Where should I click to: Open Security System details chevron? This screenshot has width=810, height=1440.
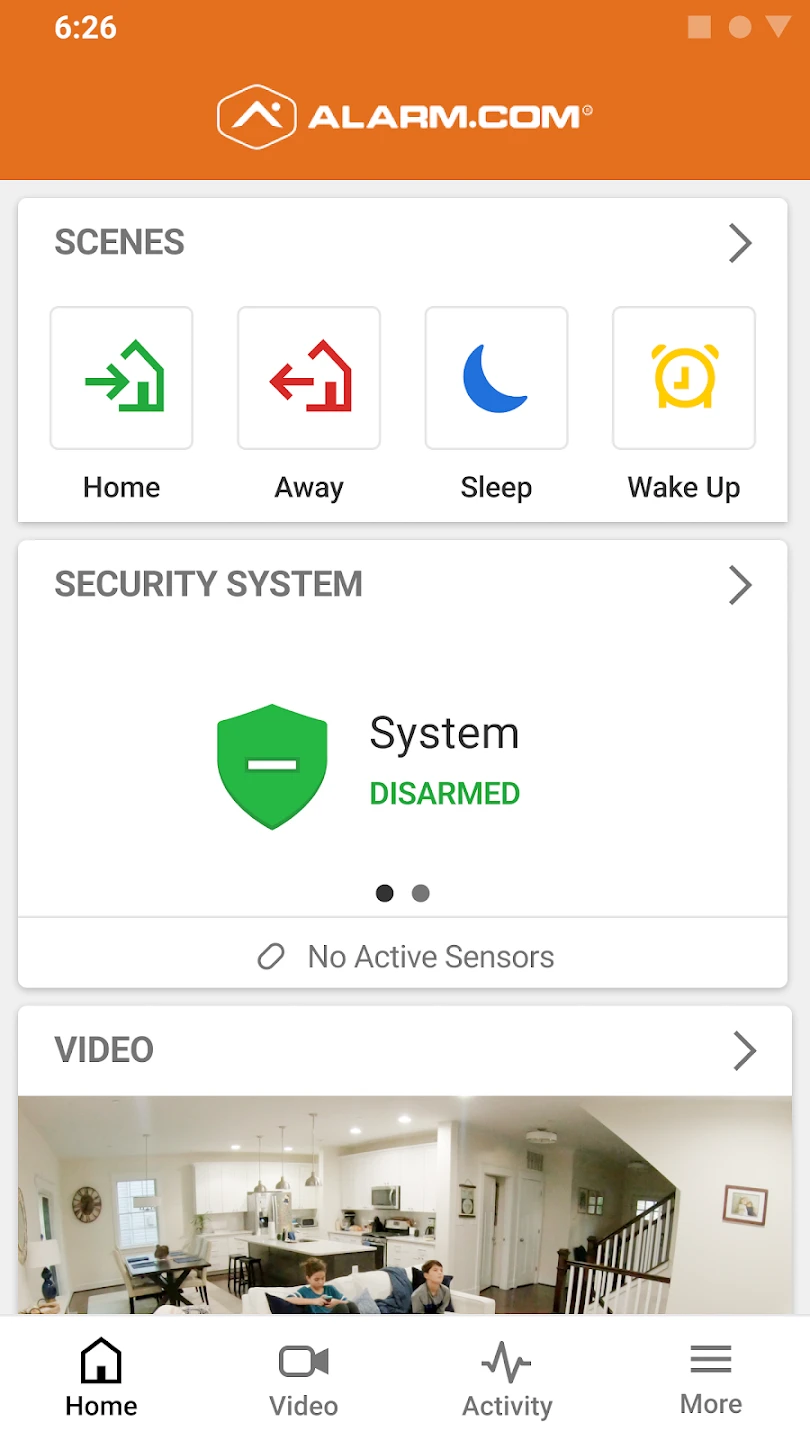coord(740,585)
